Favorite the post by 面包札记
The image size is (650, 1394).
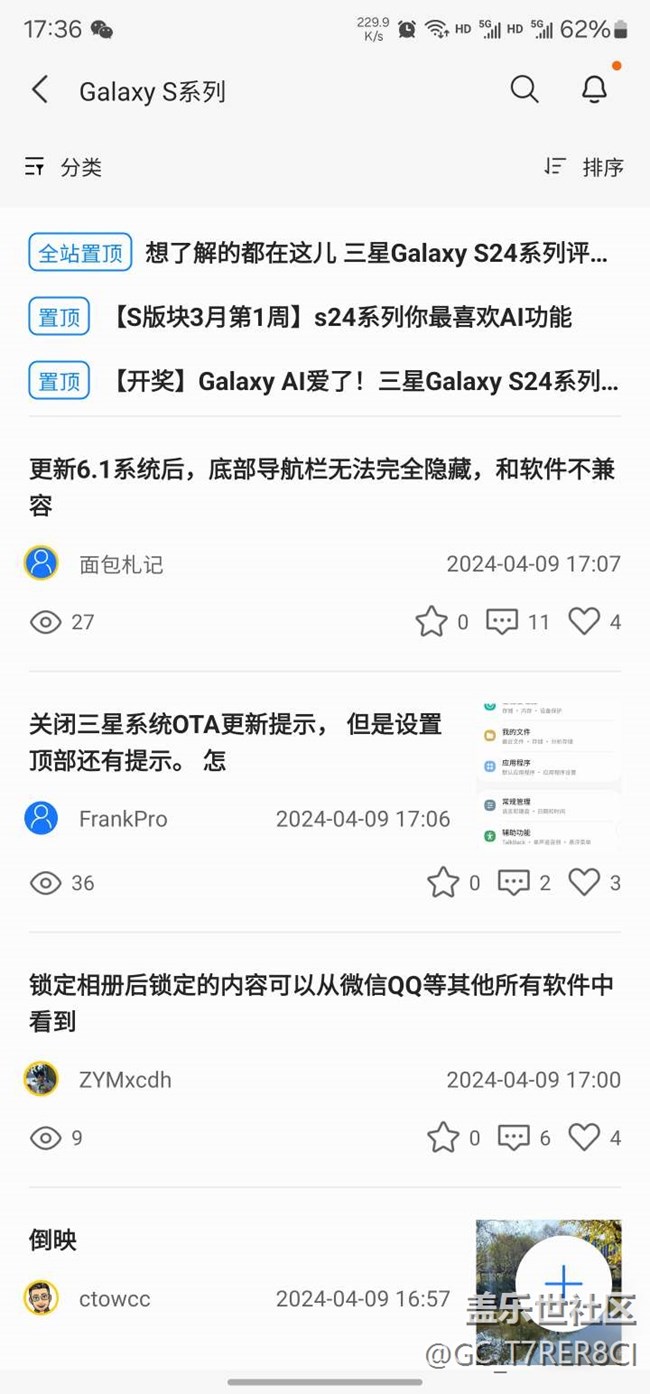pyautogui.click(x=432, y=622)
